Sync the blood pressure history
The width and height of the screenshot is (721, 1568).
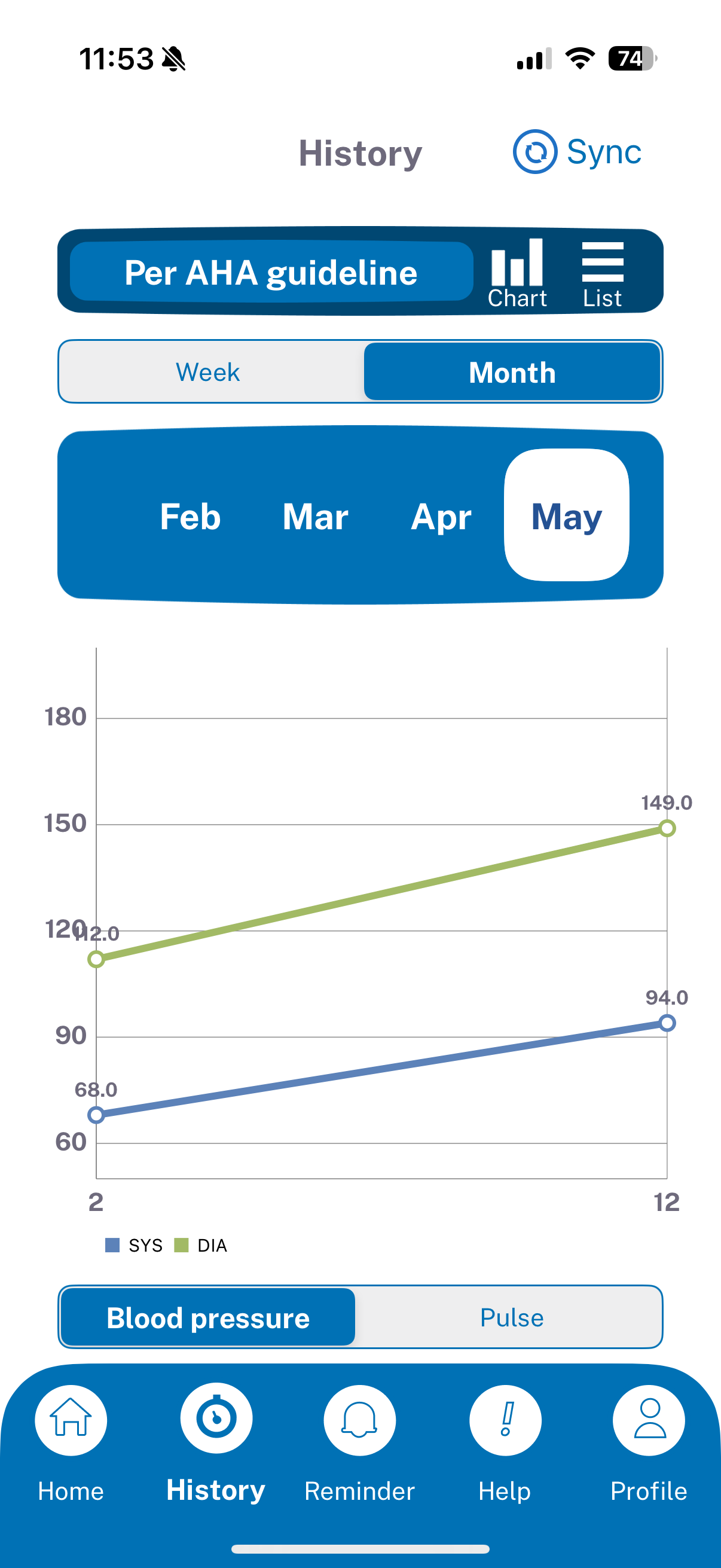coord(577,151)
